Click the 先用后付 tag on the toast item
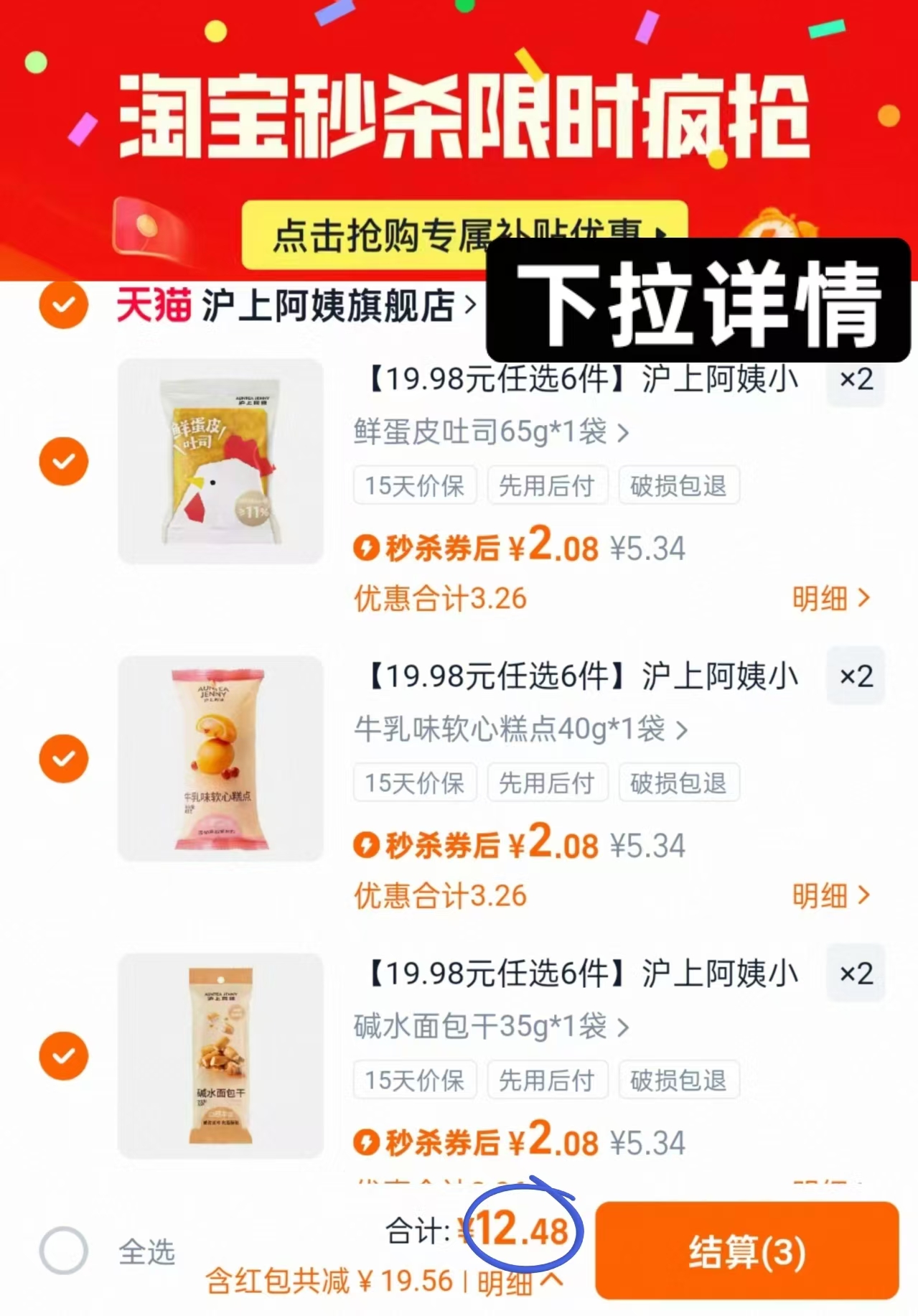This screenshot has width=918, height=1316. (548, 485)
